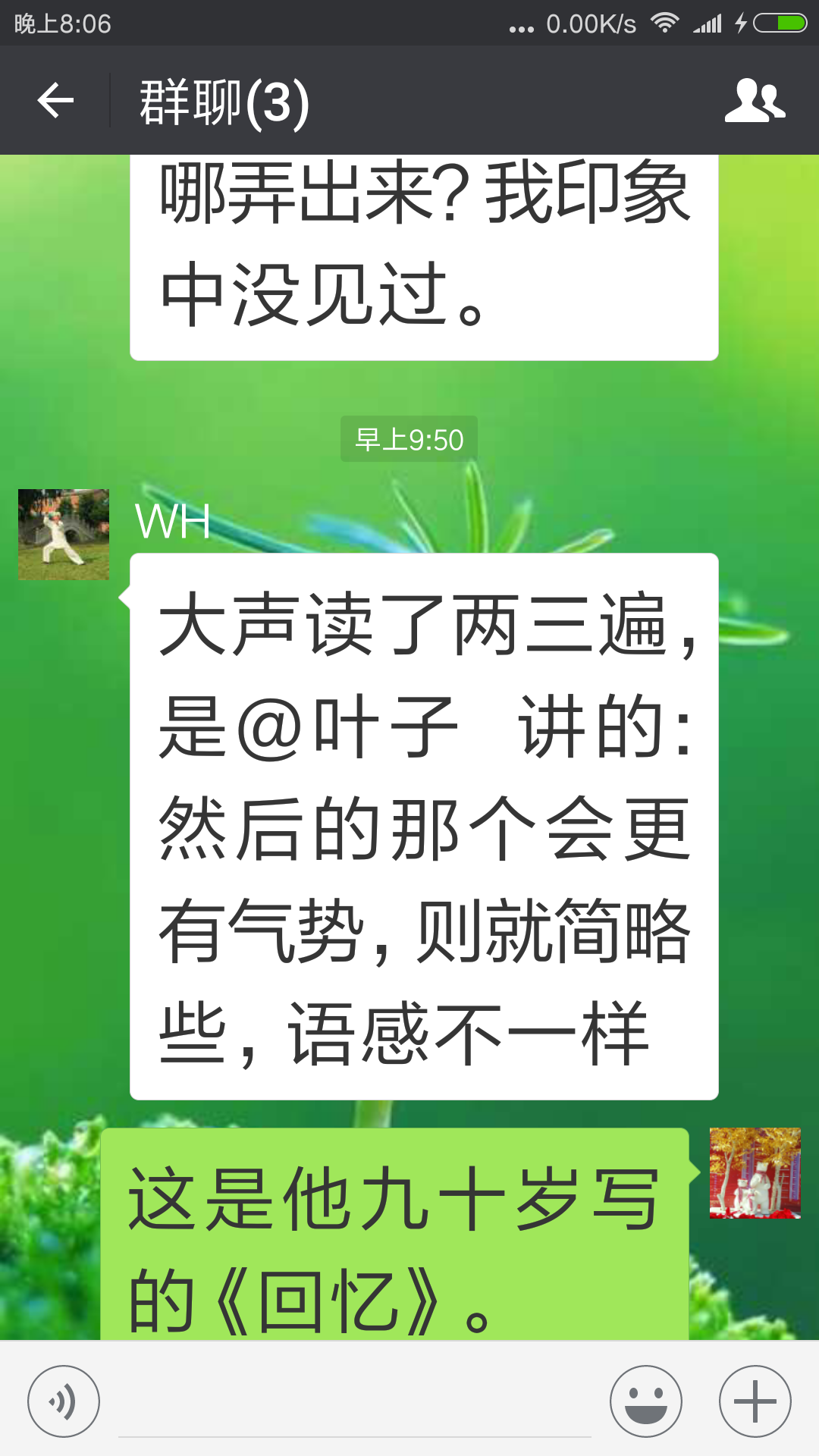Go back from the group chat
This screenshot has height=1456, width=819.
55,101
